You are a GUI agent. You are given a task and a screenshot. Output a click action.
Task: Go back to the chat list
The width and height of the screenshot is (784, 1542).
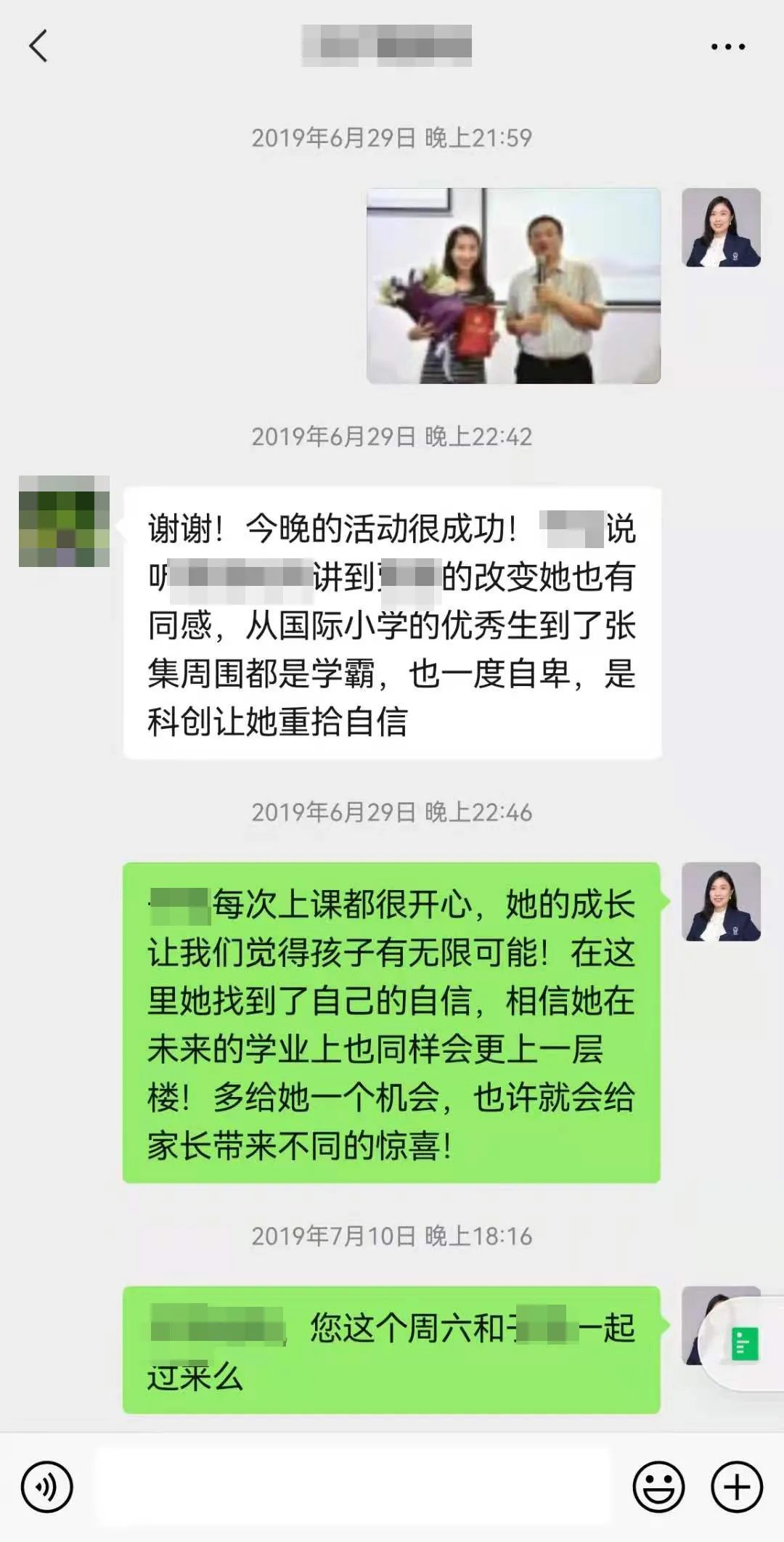click(x=38, y=46)
